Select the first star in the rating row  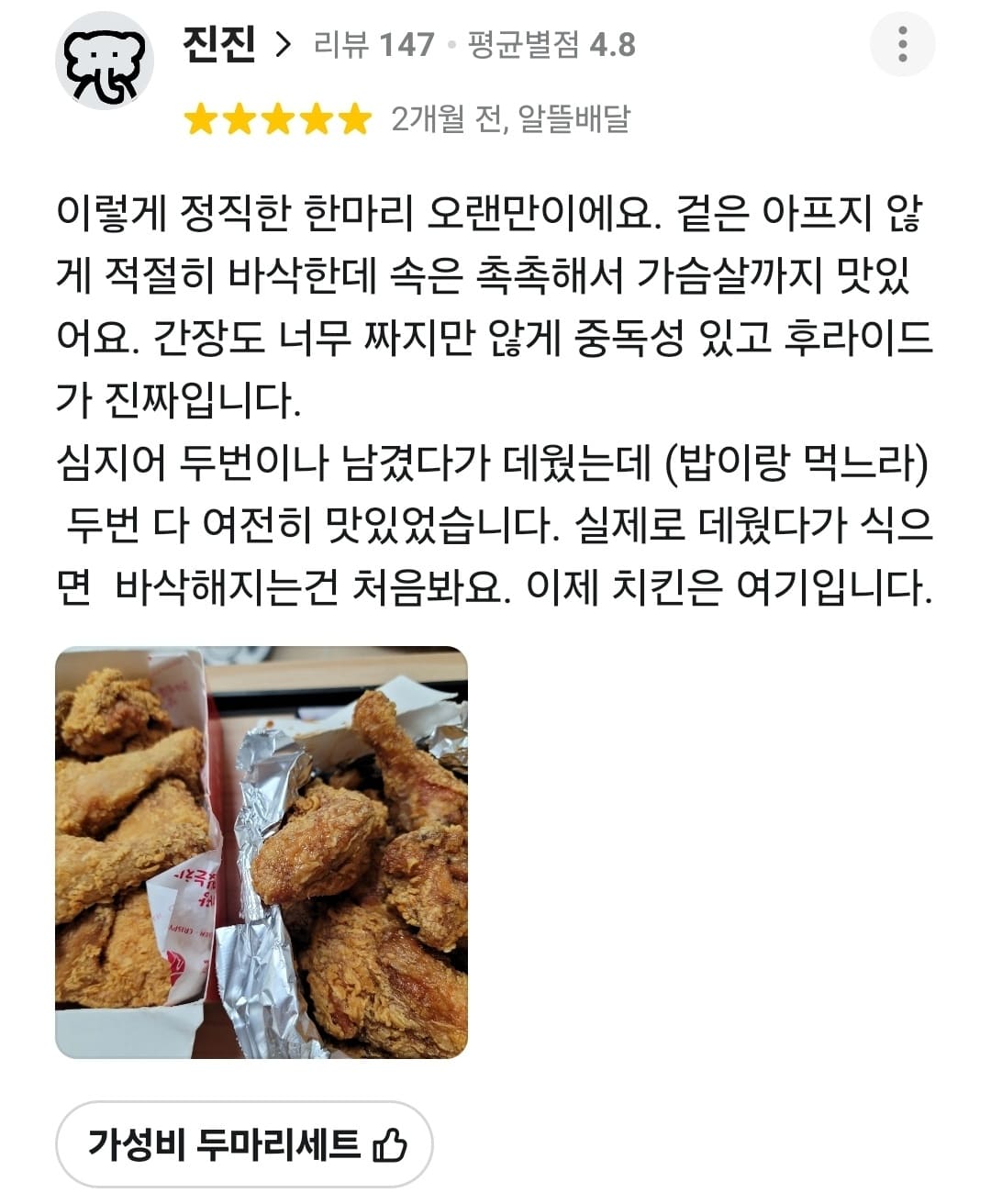pyautogui.click(x=201, y=117)
